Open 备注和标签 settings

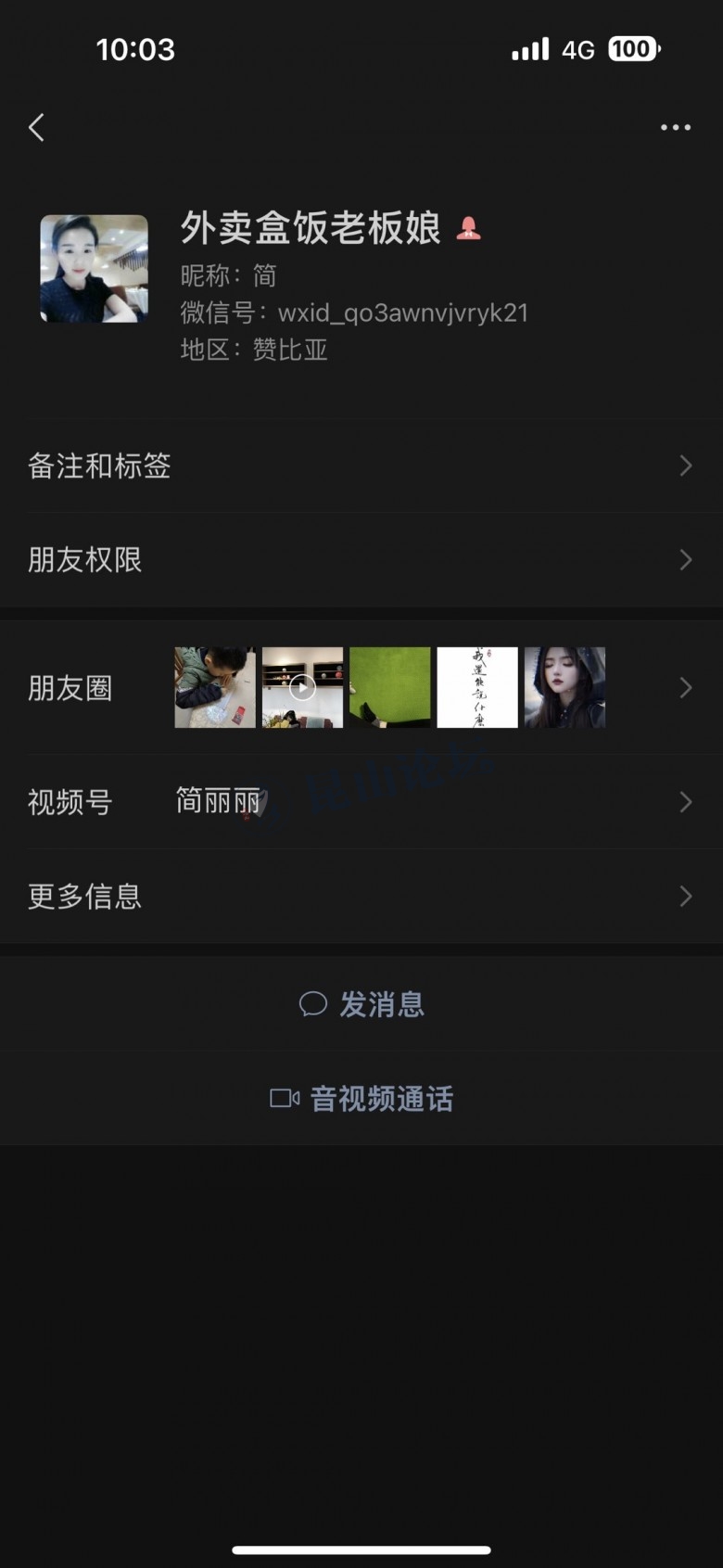pyautogui.click(x=361, y=466)
